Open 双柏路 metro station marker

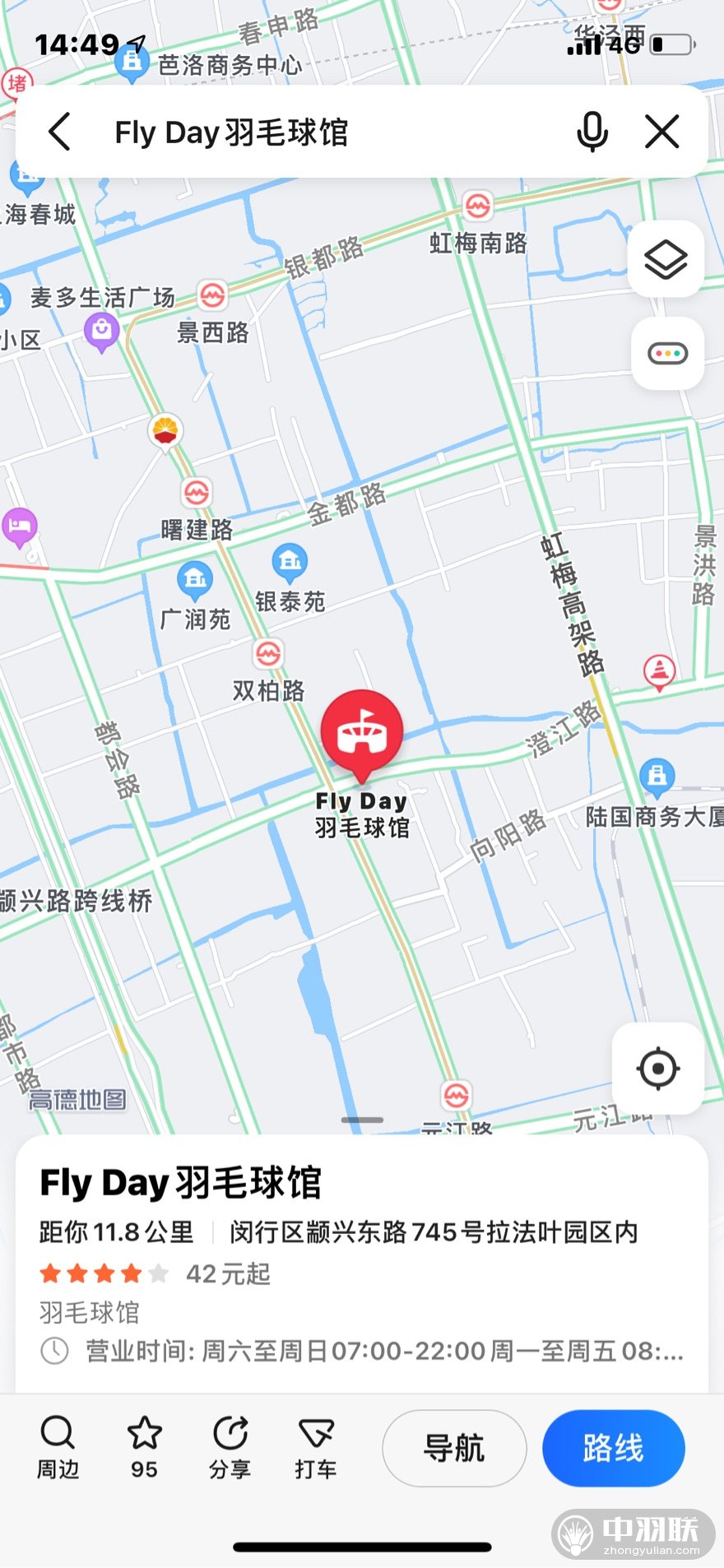268,655
